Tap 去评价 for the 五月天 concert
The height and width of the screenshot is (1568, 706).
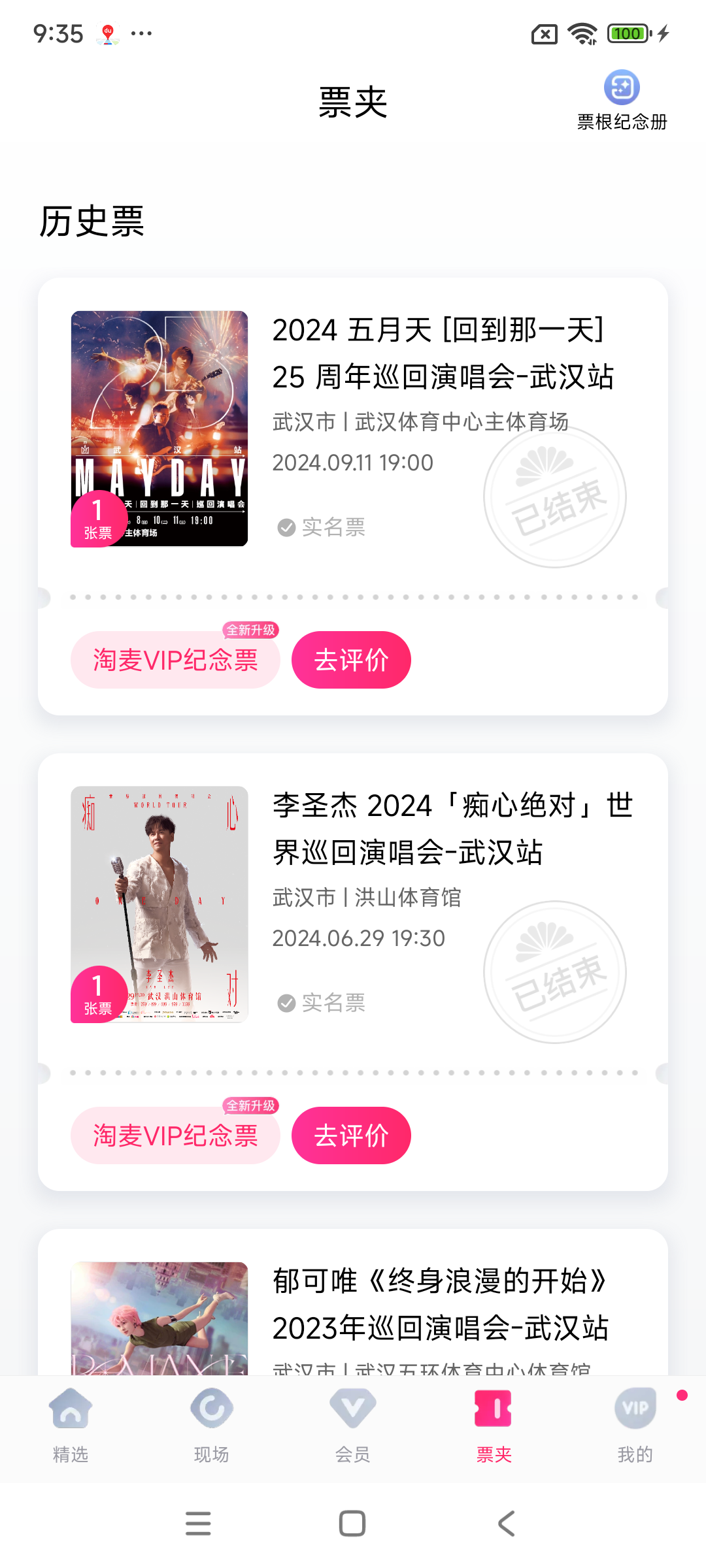click(351, 660)
